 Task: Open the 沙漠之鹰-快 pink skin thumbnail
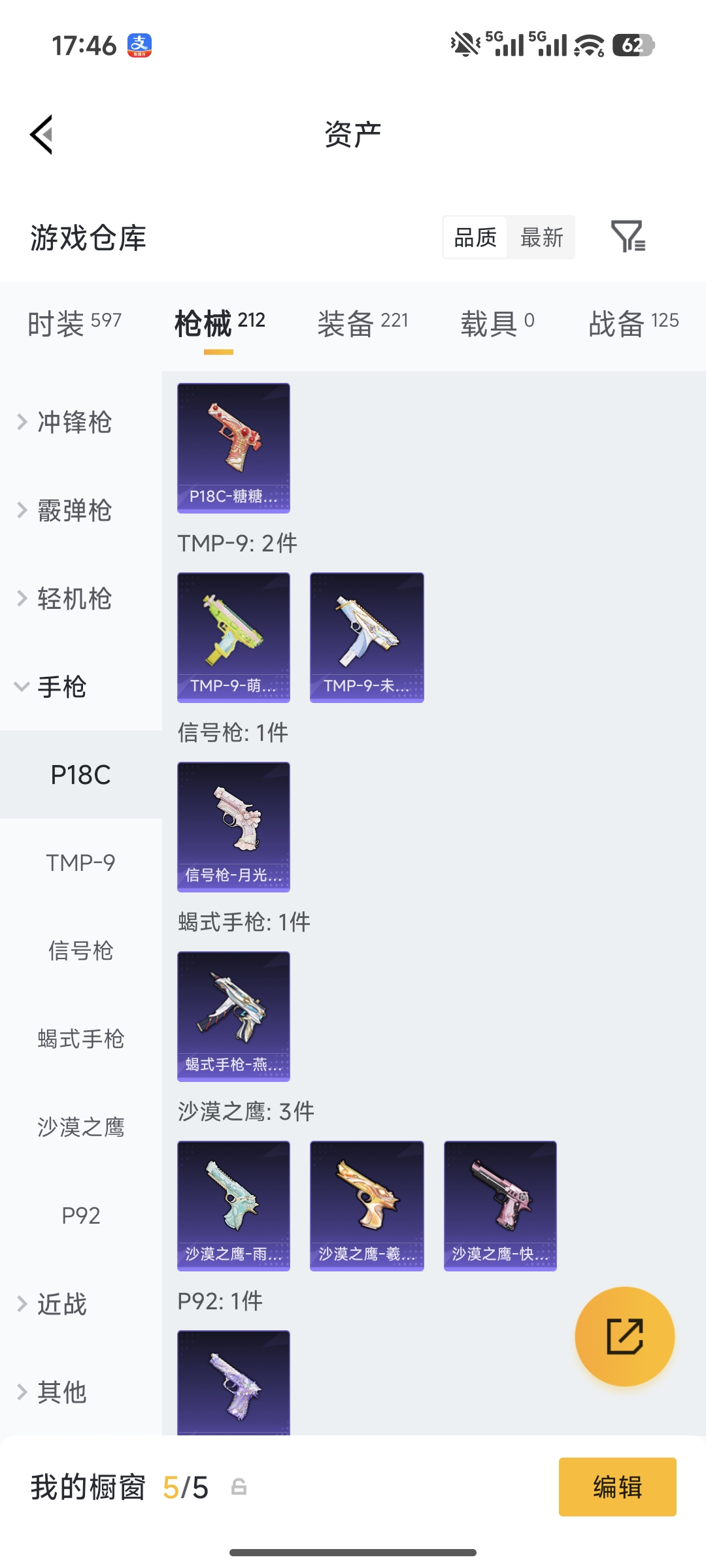tap(500, 1206)
